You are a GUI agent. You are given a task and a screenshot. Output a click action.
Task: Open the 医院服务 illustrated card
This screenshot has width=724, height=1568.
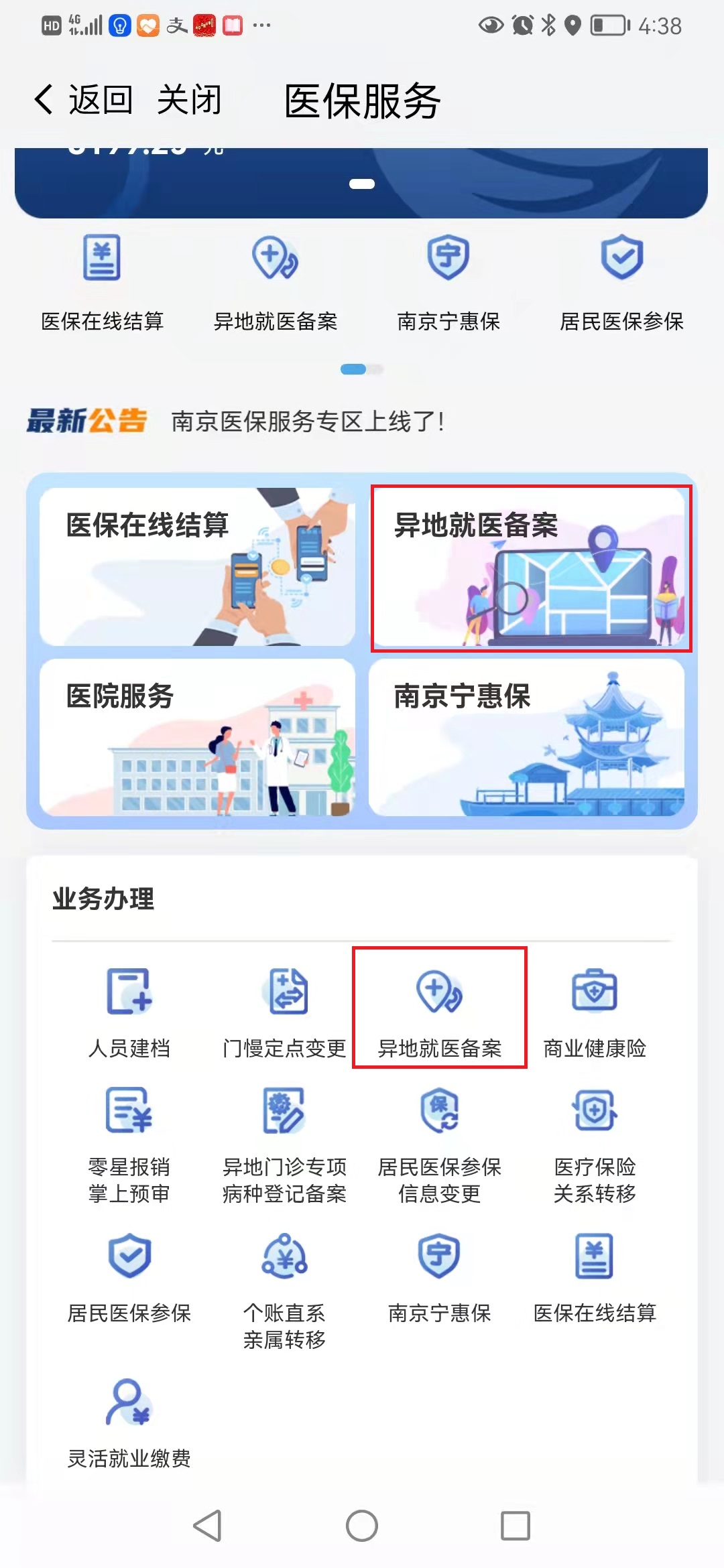point(197,737)
